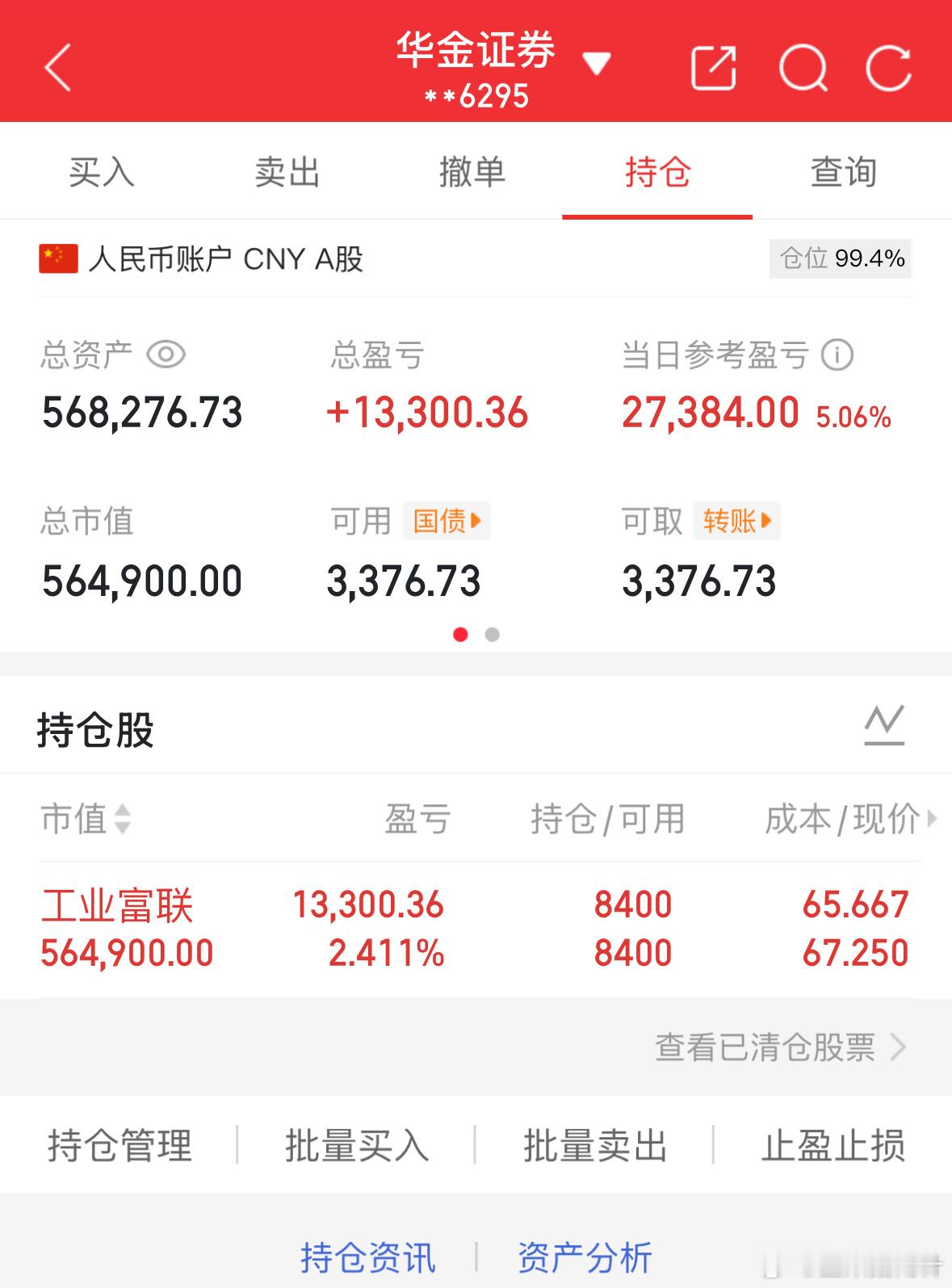Tap the 转账 chip next to 可取
The width and height of the screenshot is (952, 1288).
pyautogui.click(x=736, y=521)
